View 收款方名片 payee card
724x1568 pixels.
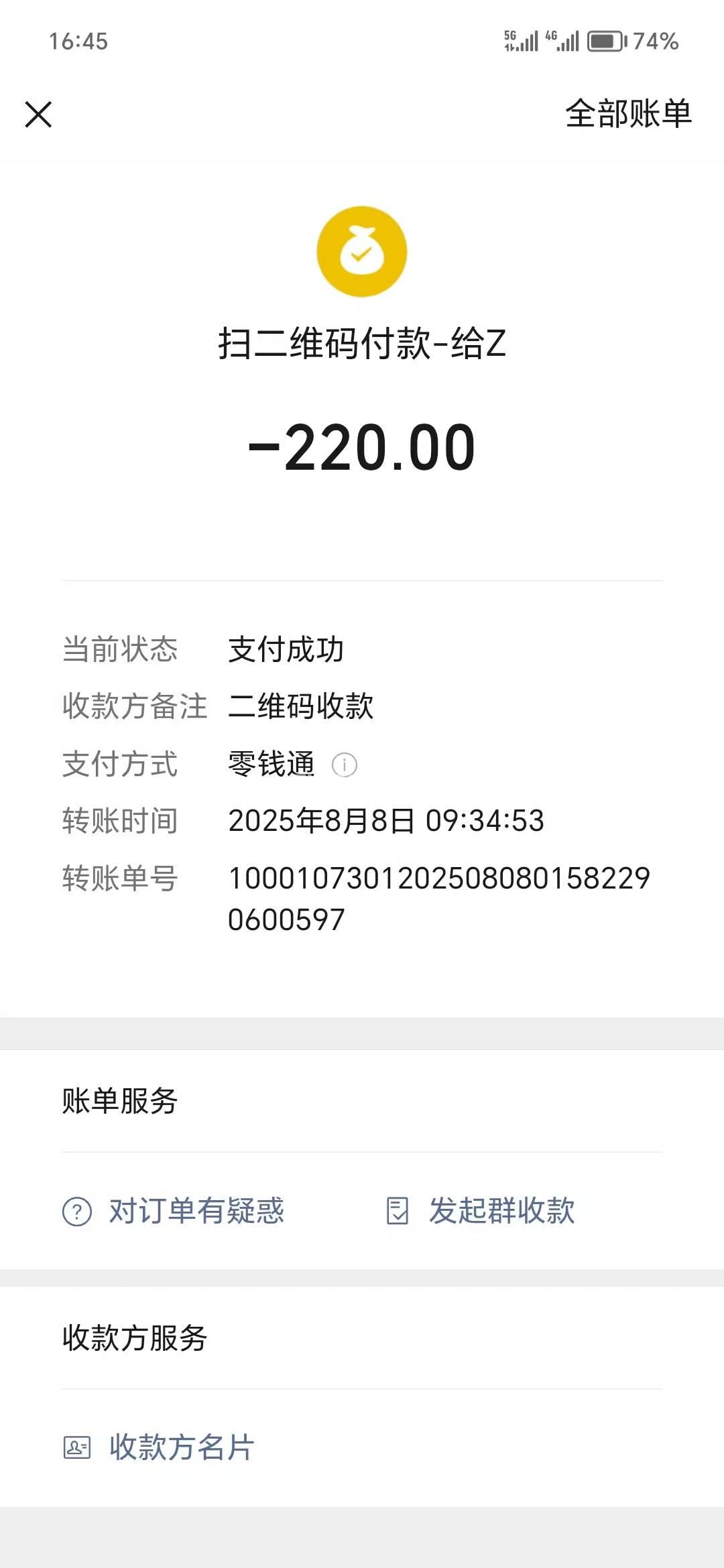click(160, 1447)
